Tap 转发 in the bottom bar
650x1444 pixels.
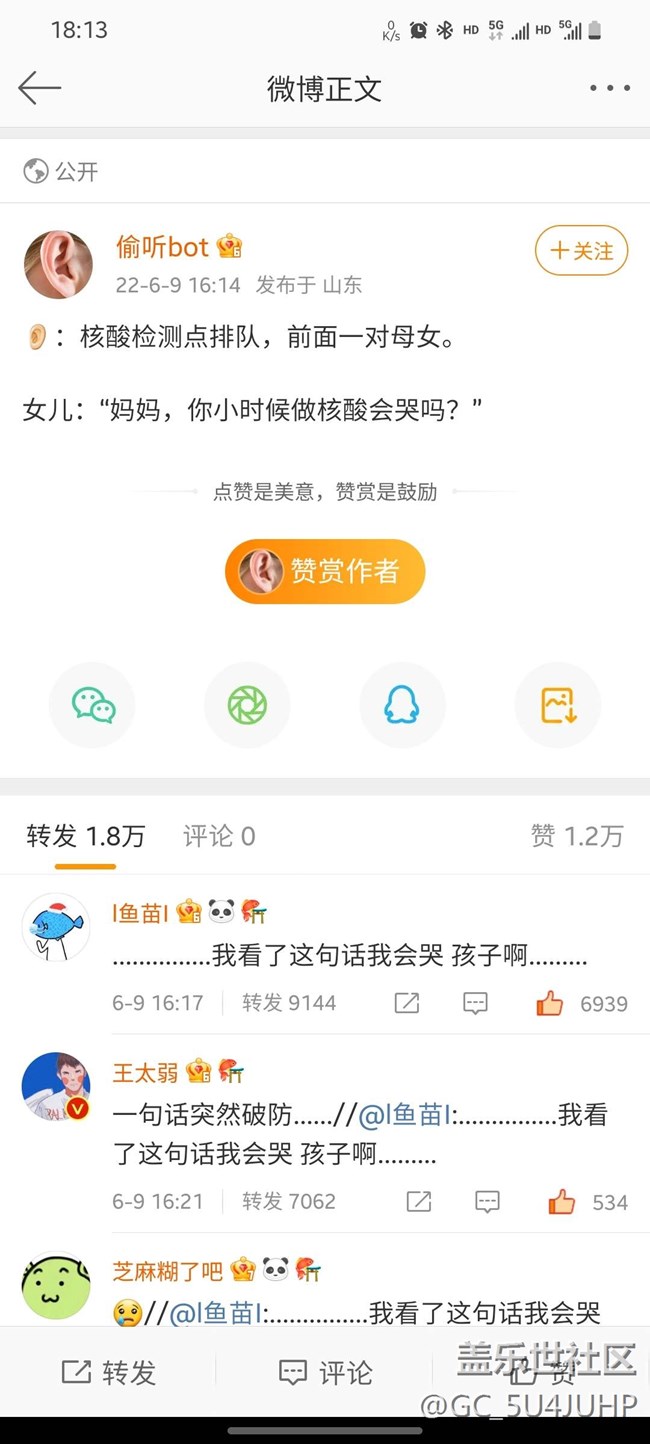coord(110,1373)
